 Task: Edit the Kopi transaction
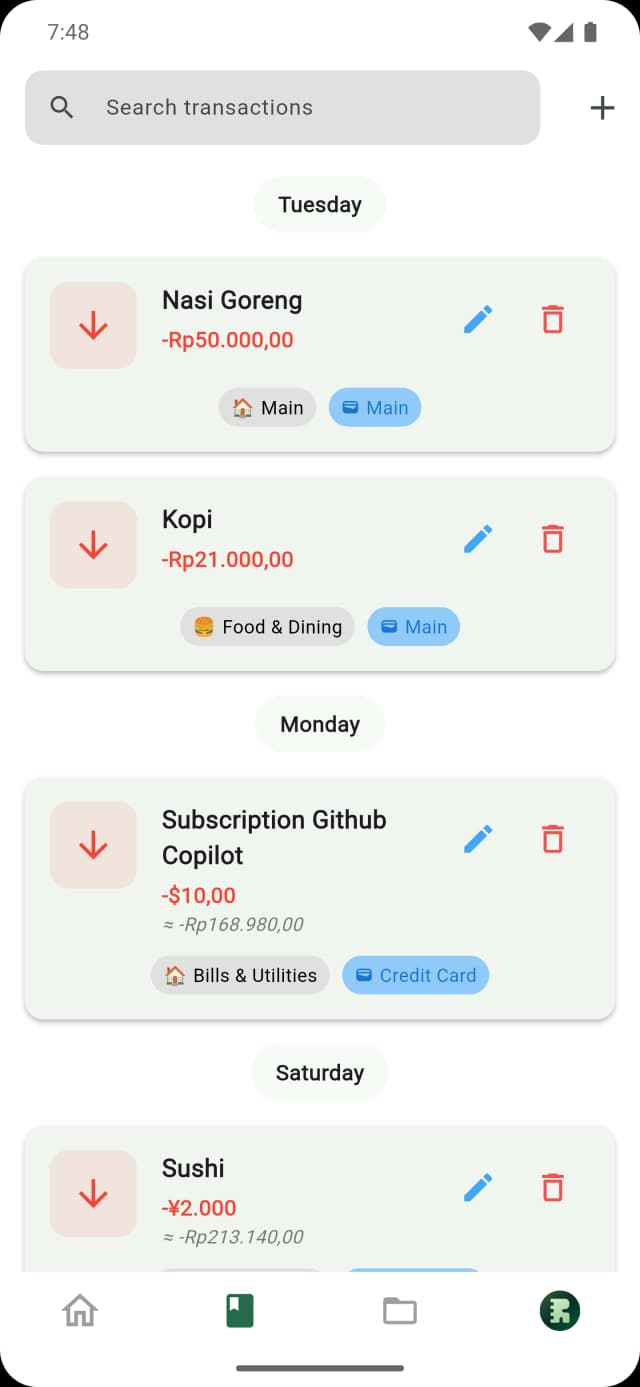coord(478,539)
